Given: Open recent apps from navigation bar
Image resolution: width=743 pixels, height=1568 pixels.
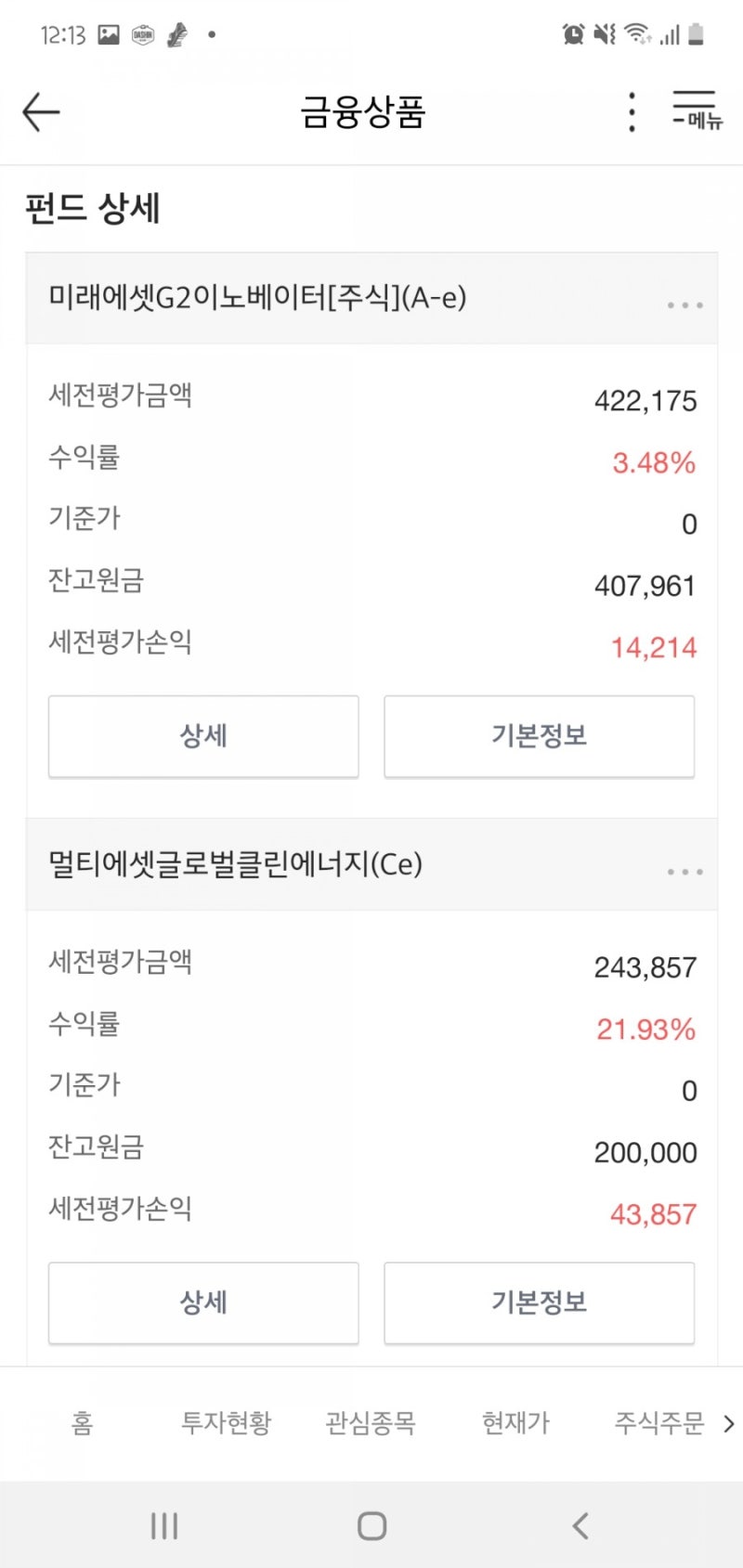Looking at the screenshot, I should point(164,1525).
